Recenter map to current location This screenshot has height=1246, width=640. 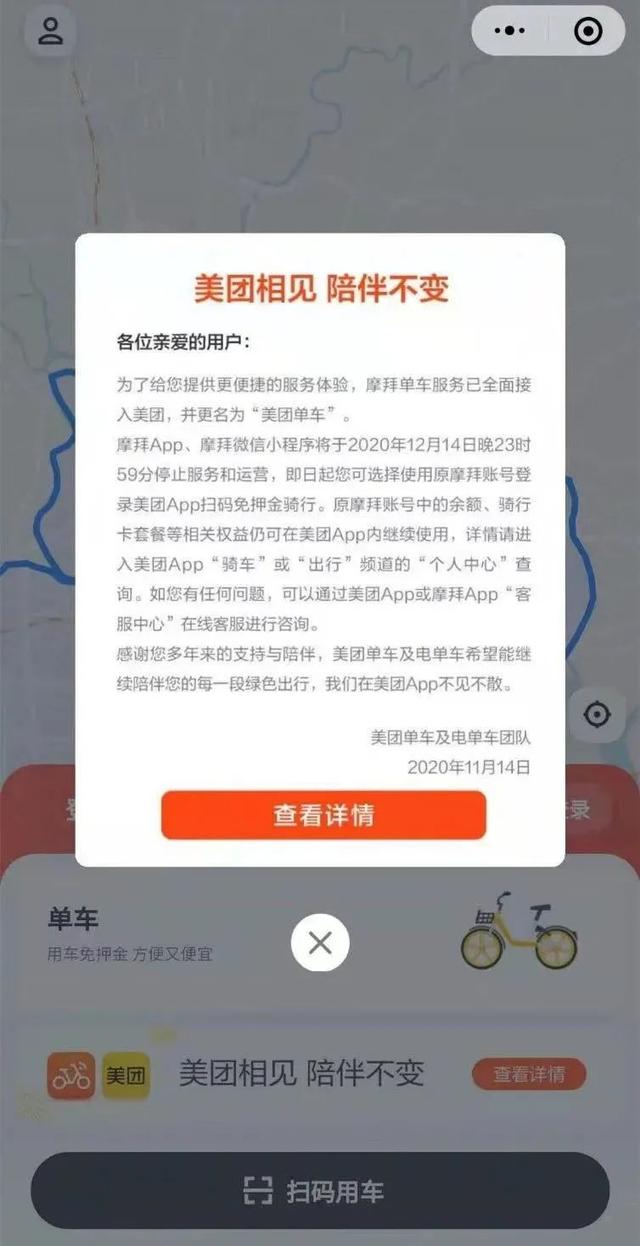click(x=597, y=715)
